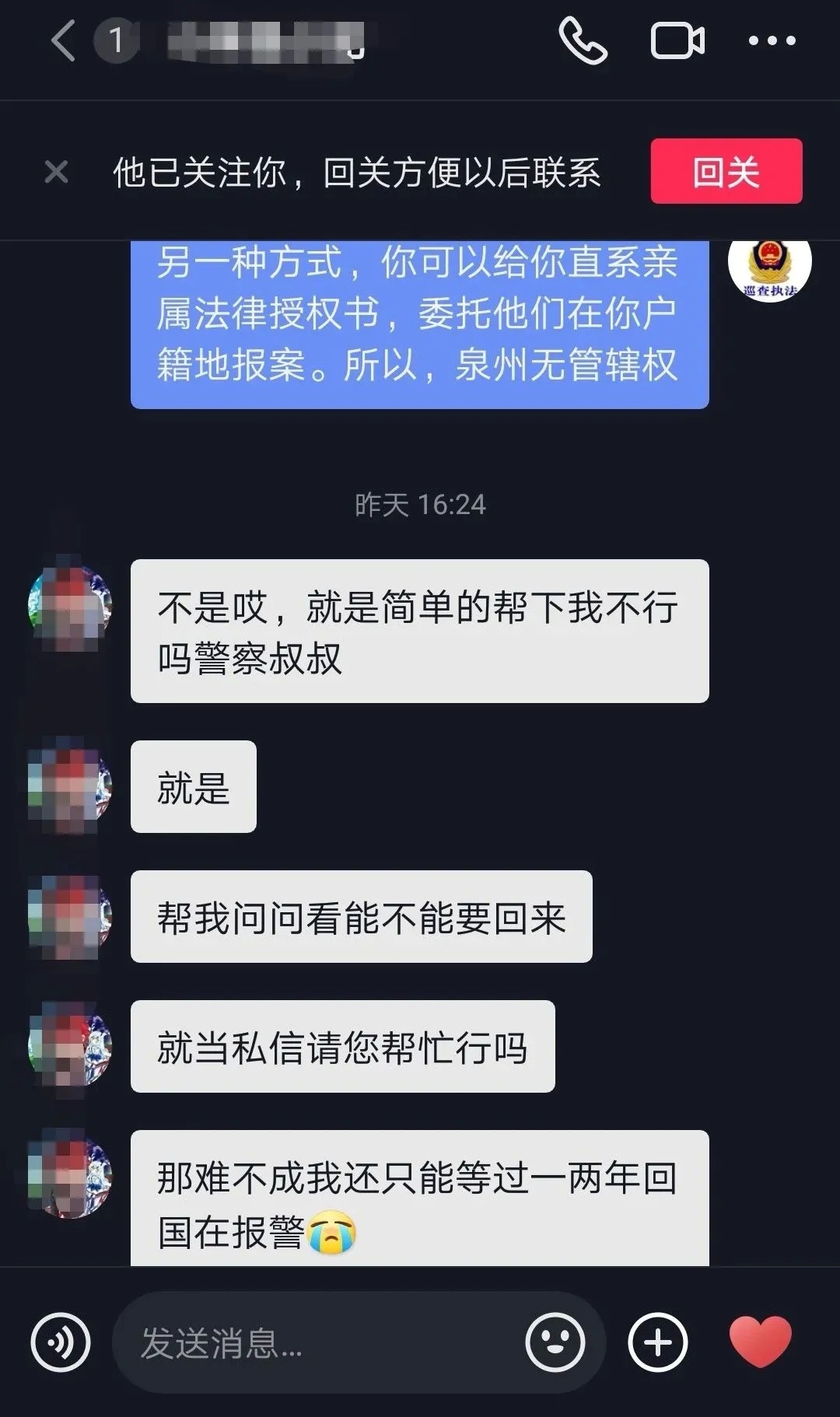Open the three-dot more options menu
840x1417 pixels.
click(772, 40)
